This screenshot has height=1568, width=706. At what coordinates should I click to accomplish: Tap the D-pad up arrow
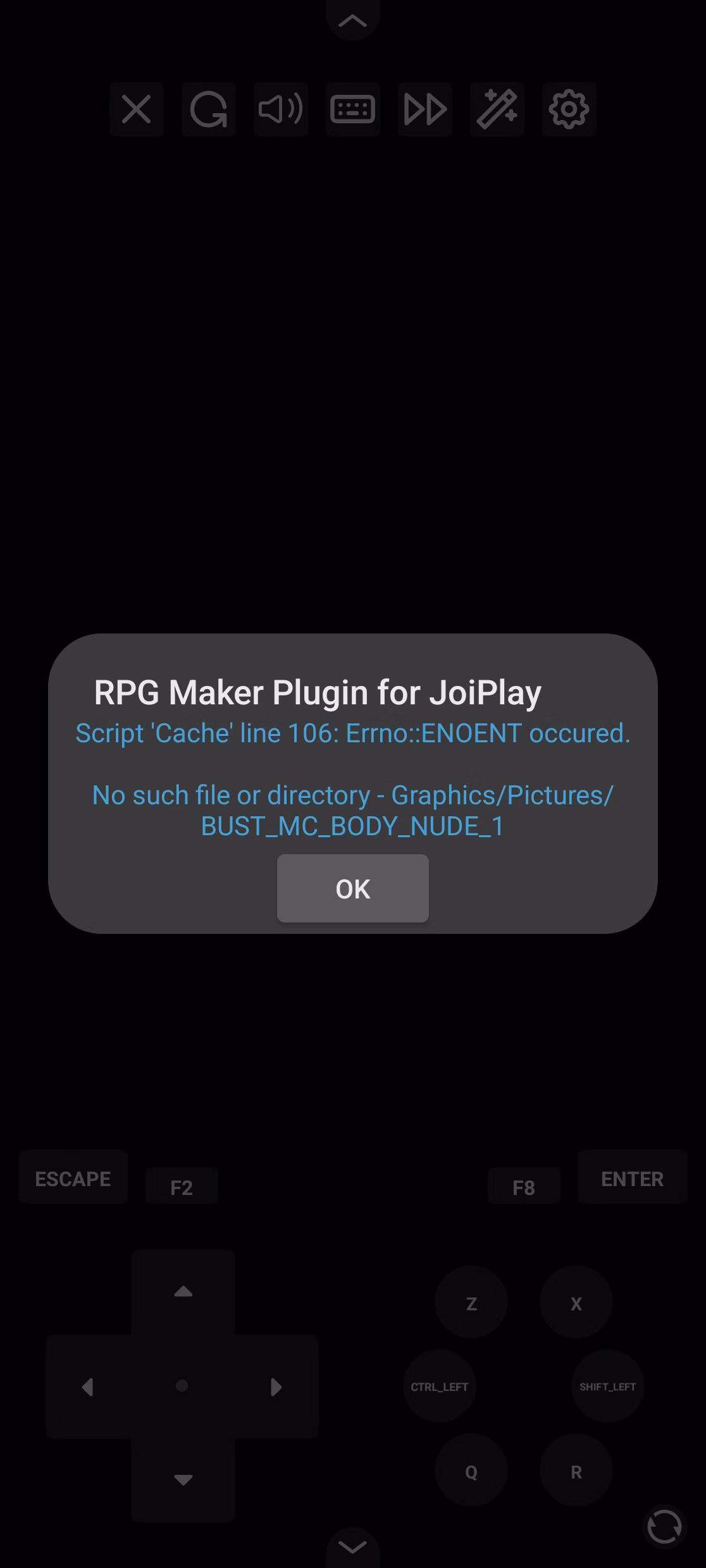tap(183, 1291)
